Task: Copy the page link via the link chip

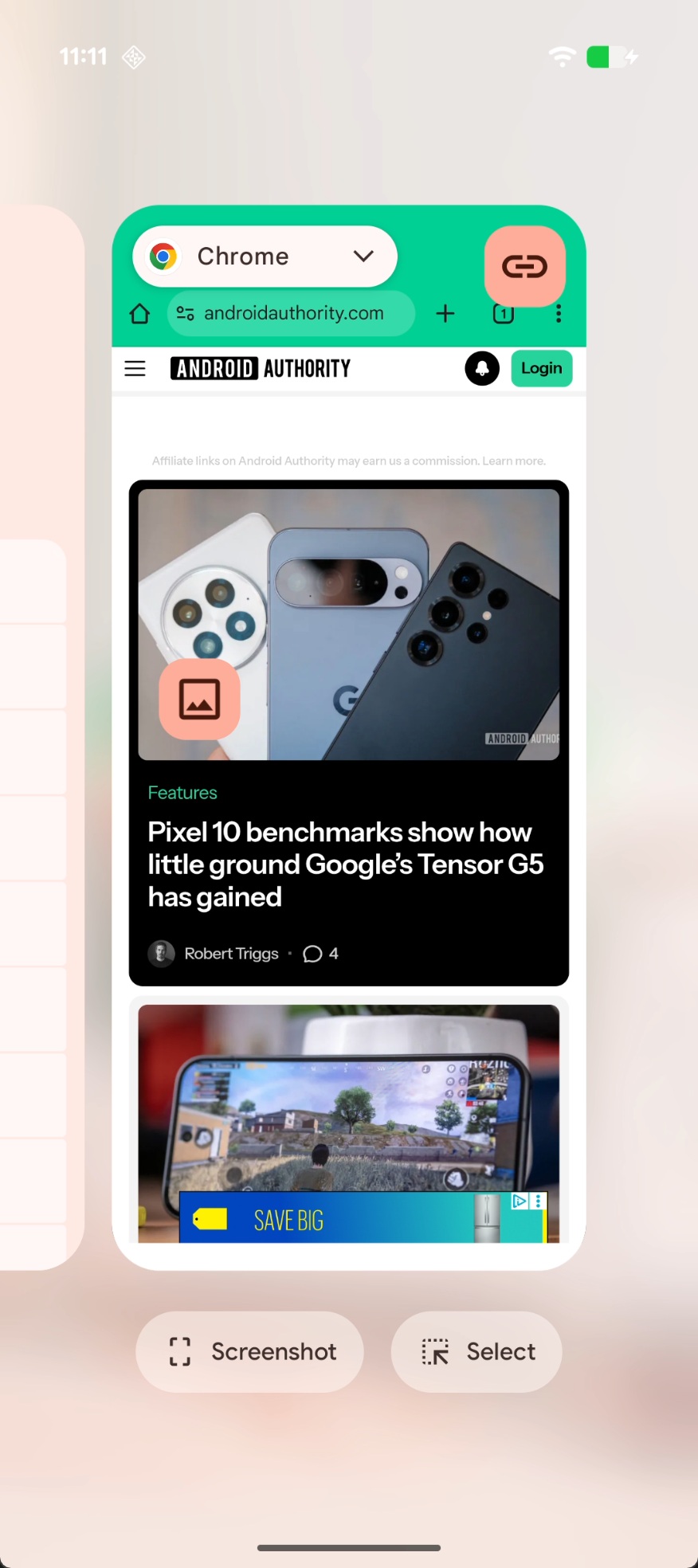Action: pyautogui.click(x=524, y=266)
